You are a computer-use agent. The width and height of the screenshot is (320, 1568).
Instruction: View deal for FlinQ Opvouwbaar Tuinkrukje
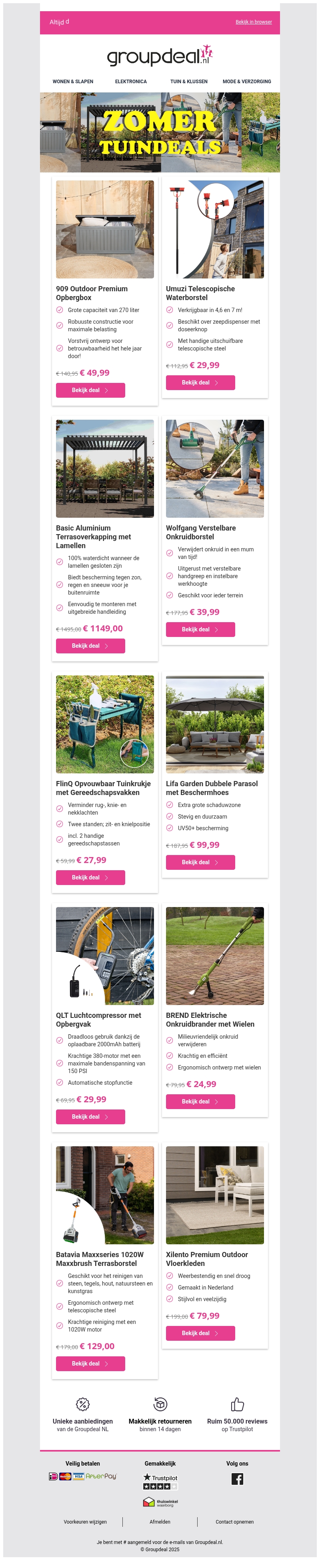point(90,877)
